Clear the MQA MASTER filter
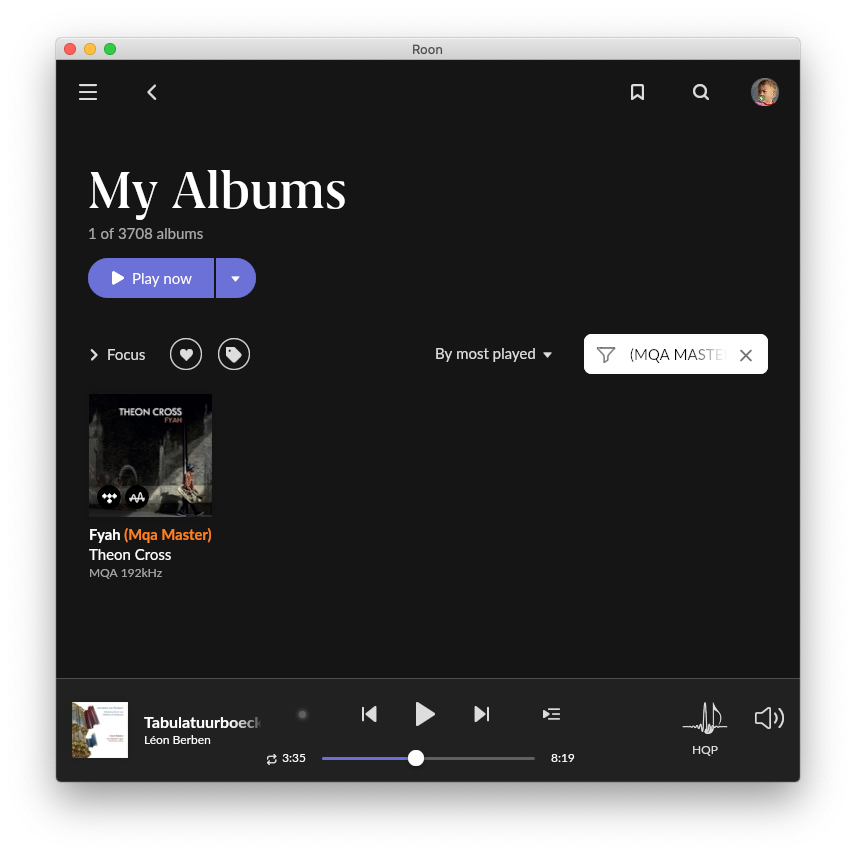The width and height of the screenshot is (856, 856). point(746,355)
